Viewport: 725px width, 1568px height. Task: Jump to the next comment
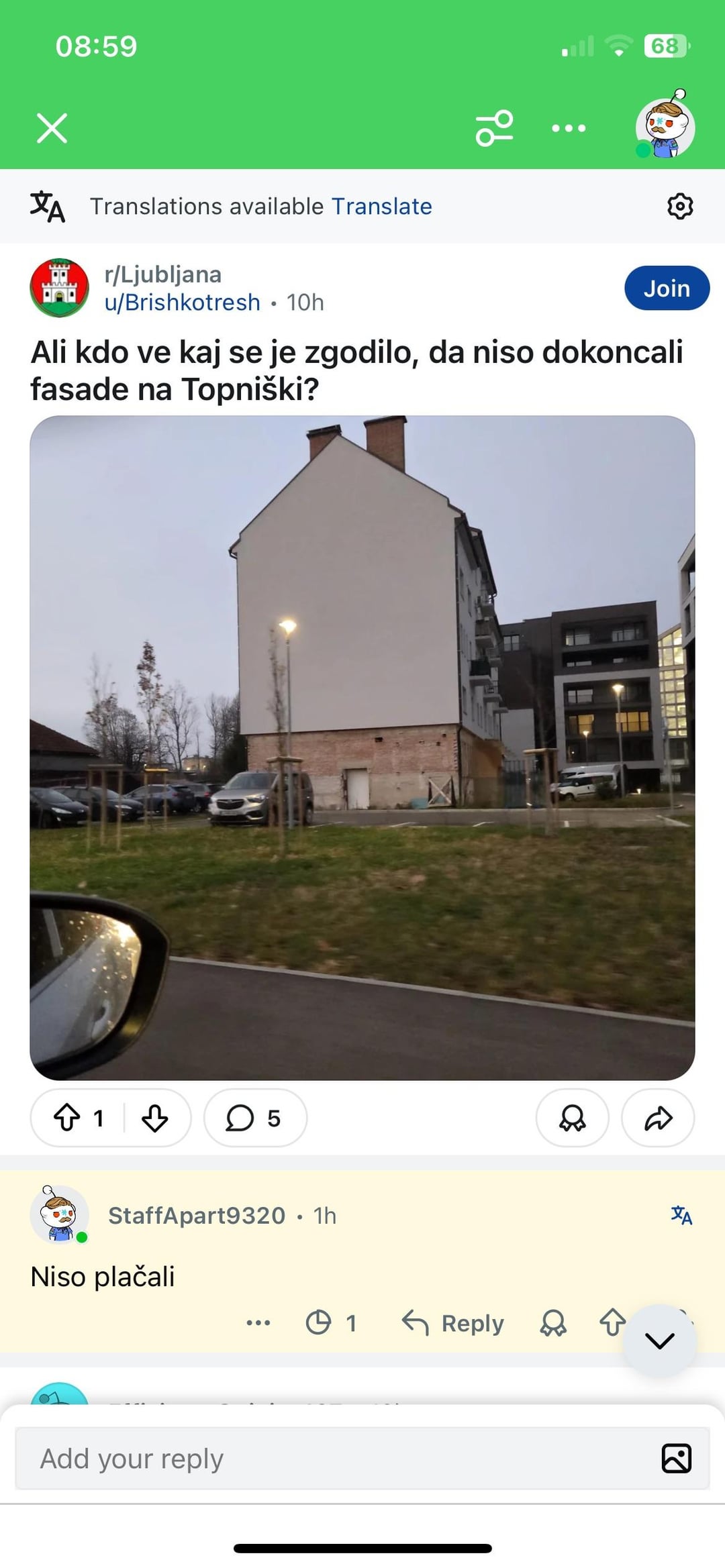pos(659,1341)
